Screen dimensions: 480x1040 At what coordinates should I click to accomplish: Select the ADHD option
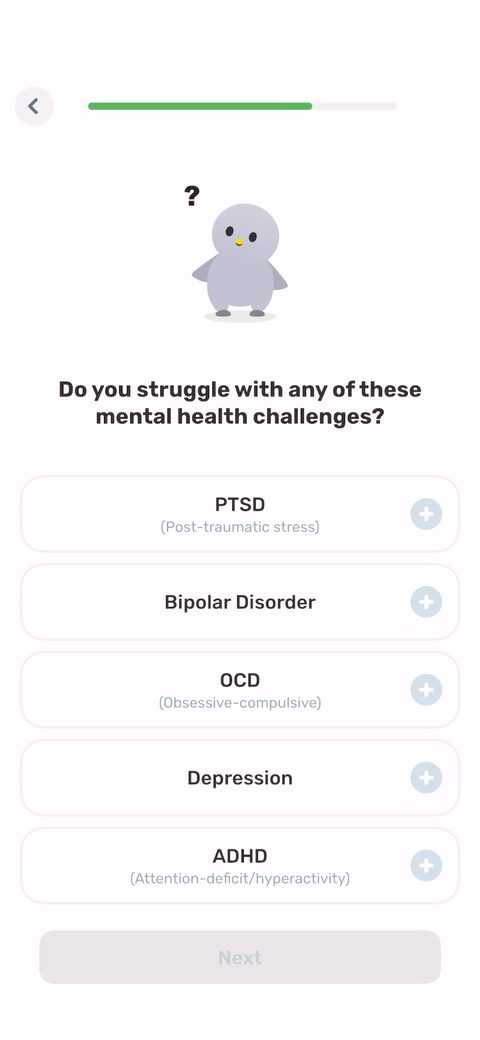coord(240,866)
